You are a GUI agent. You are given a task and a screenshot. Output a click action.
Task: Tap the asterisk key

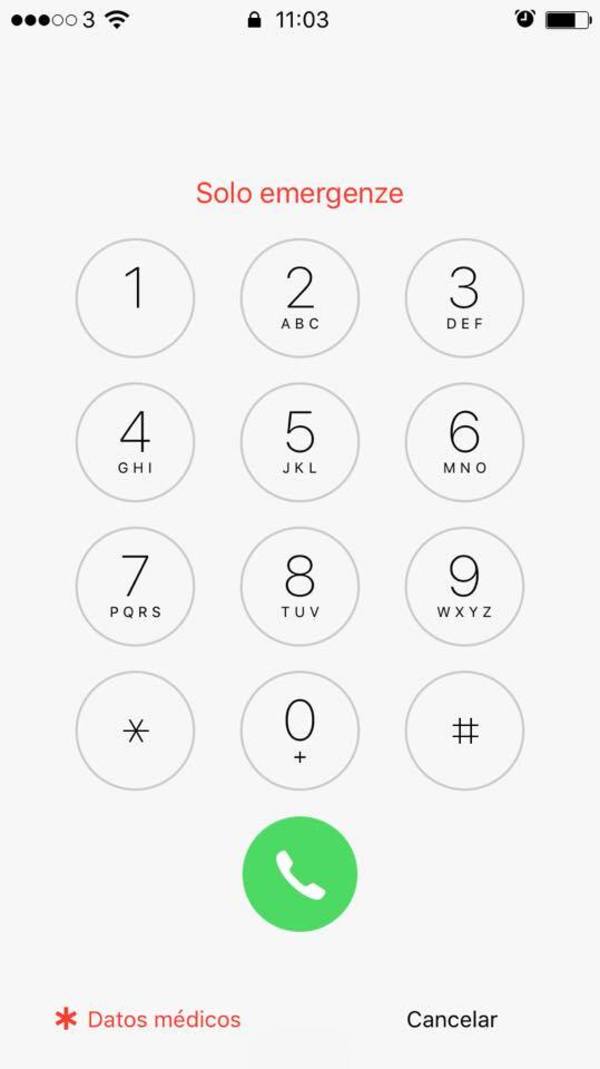pyautogui.click(x=135, y=730)
